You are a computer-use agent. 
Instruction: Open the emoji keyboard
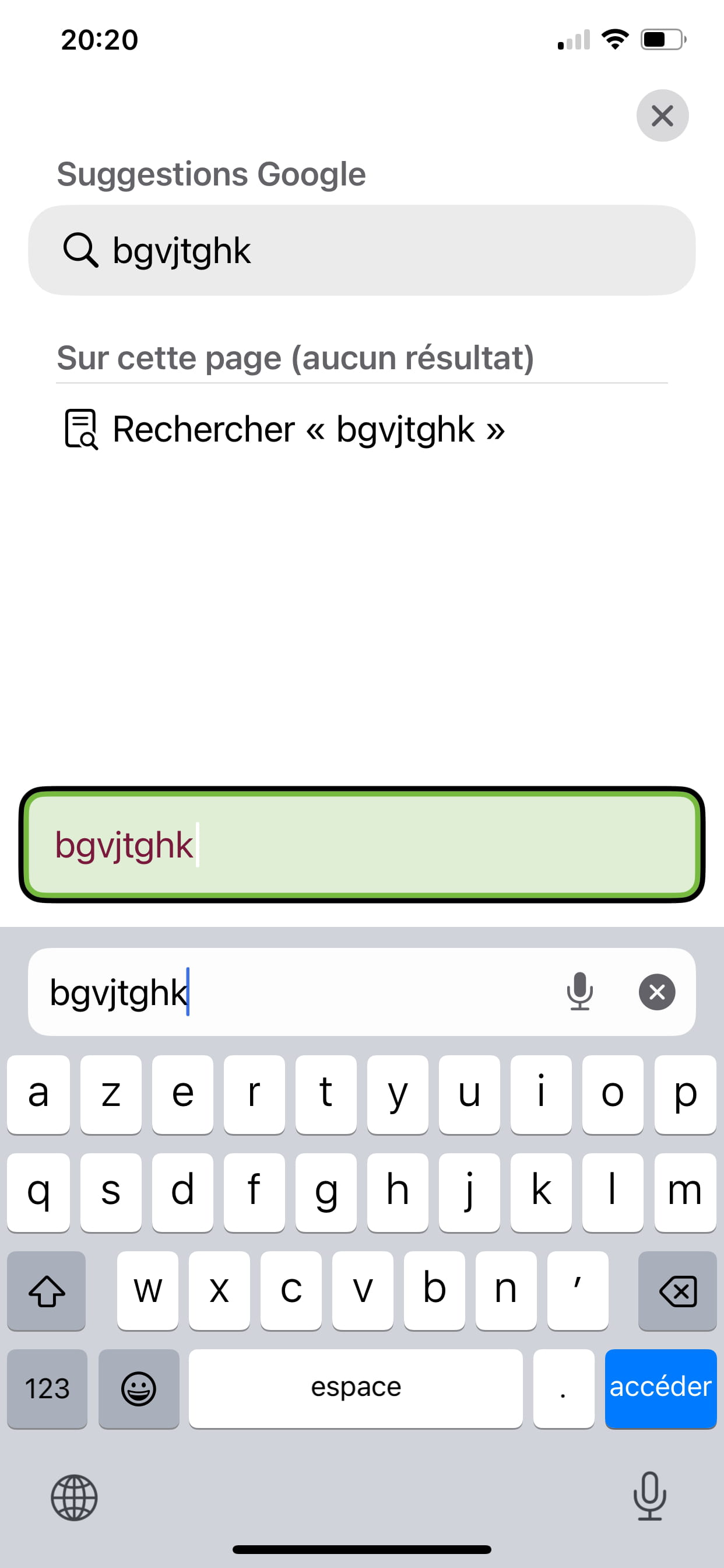coord(139,1388)
